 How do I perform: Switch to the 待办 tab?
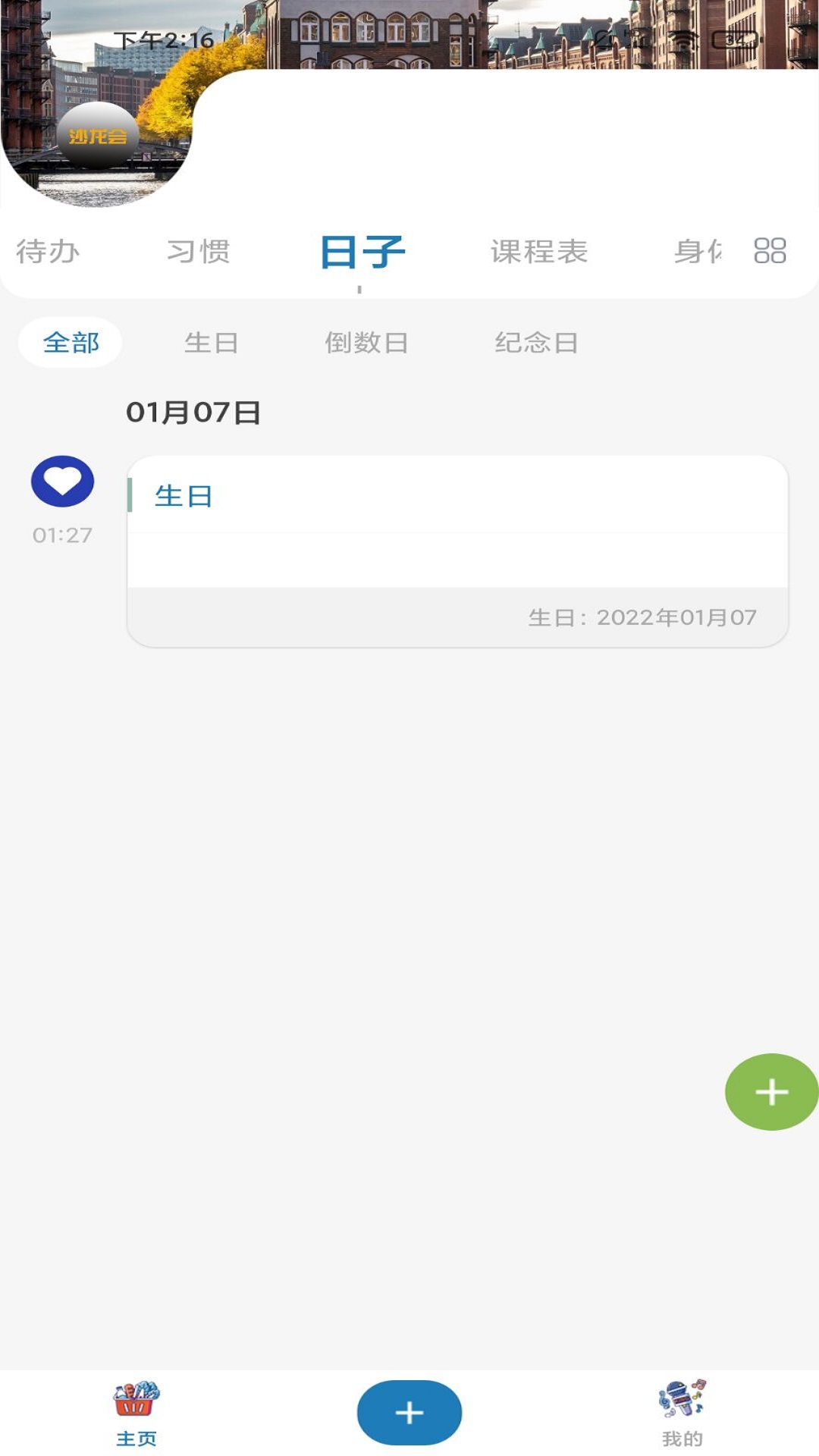pos(47,252)
